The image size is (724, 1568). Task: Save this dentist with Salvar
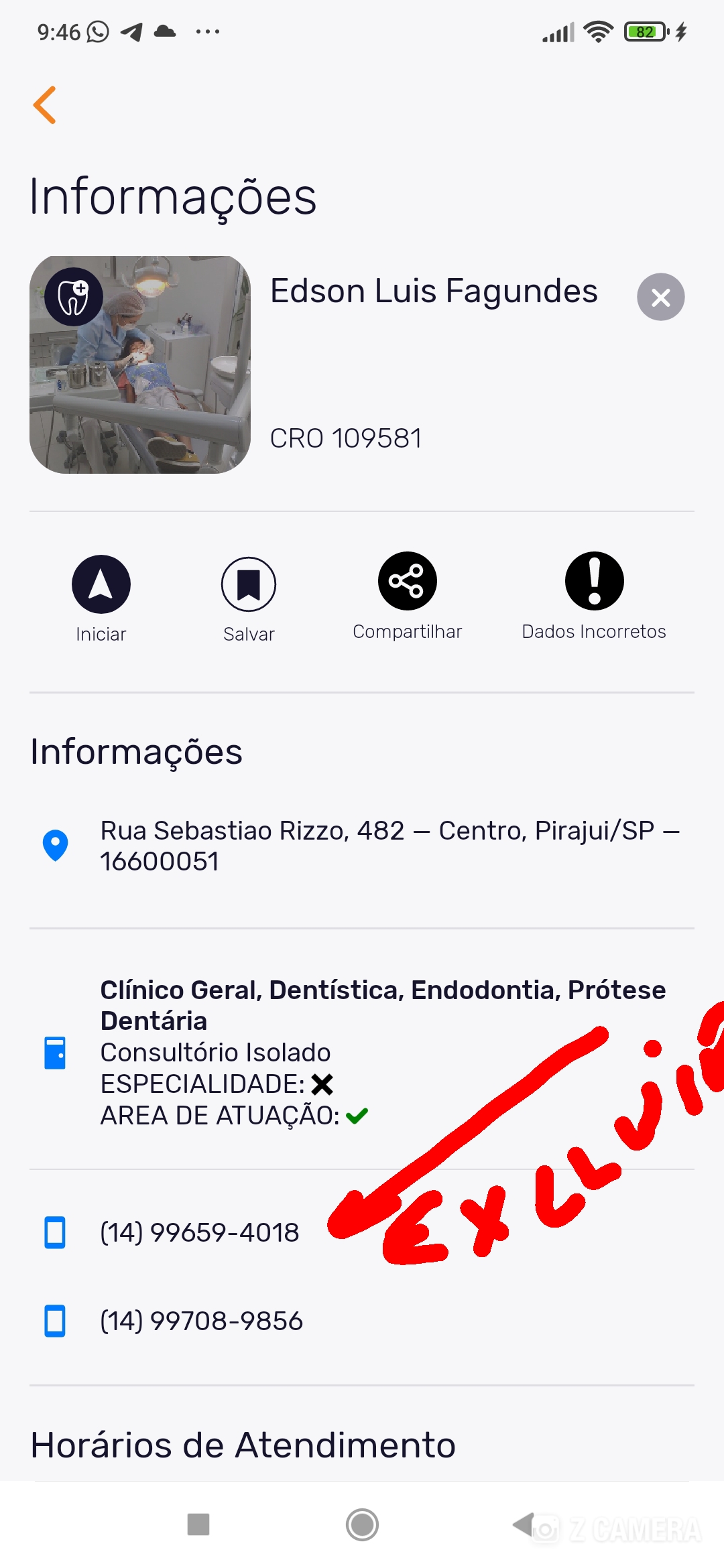(x=249, y=584)
